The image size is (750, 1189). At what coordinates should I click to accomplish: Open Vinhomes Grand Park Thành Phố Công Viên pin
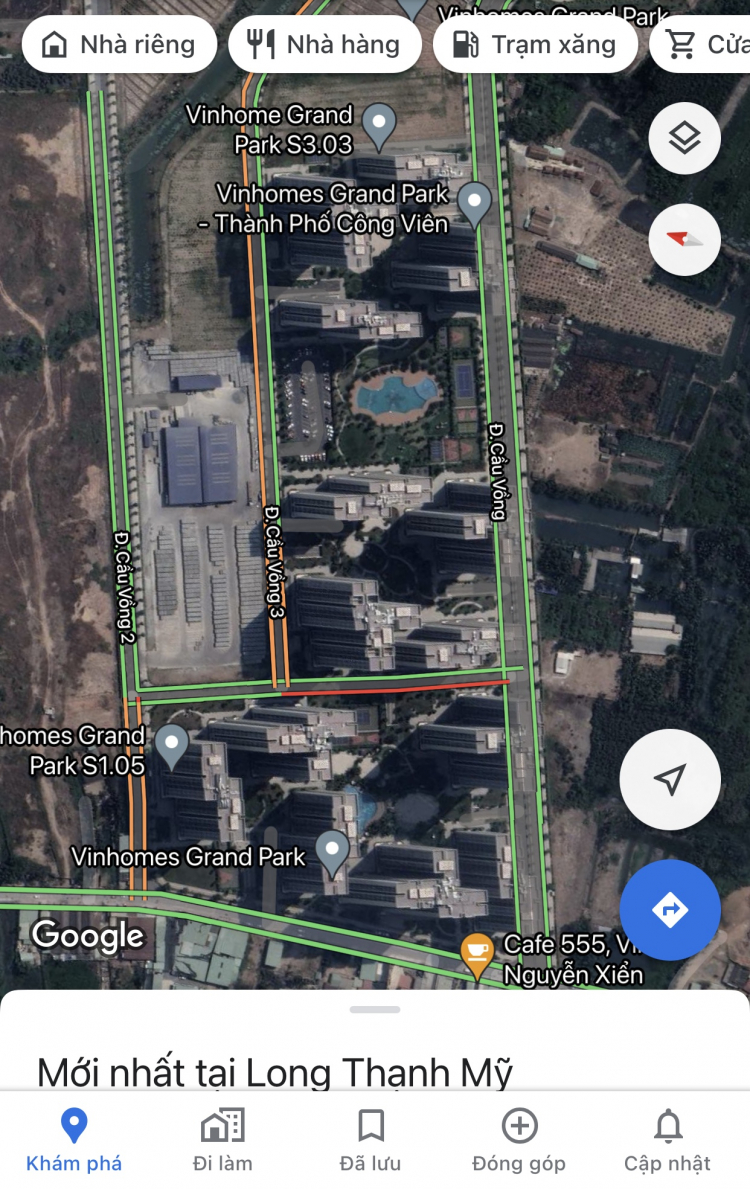point(474,203)
